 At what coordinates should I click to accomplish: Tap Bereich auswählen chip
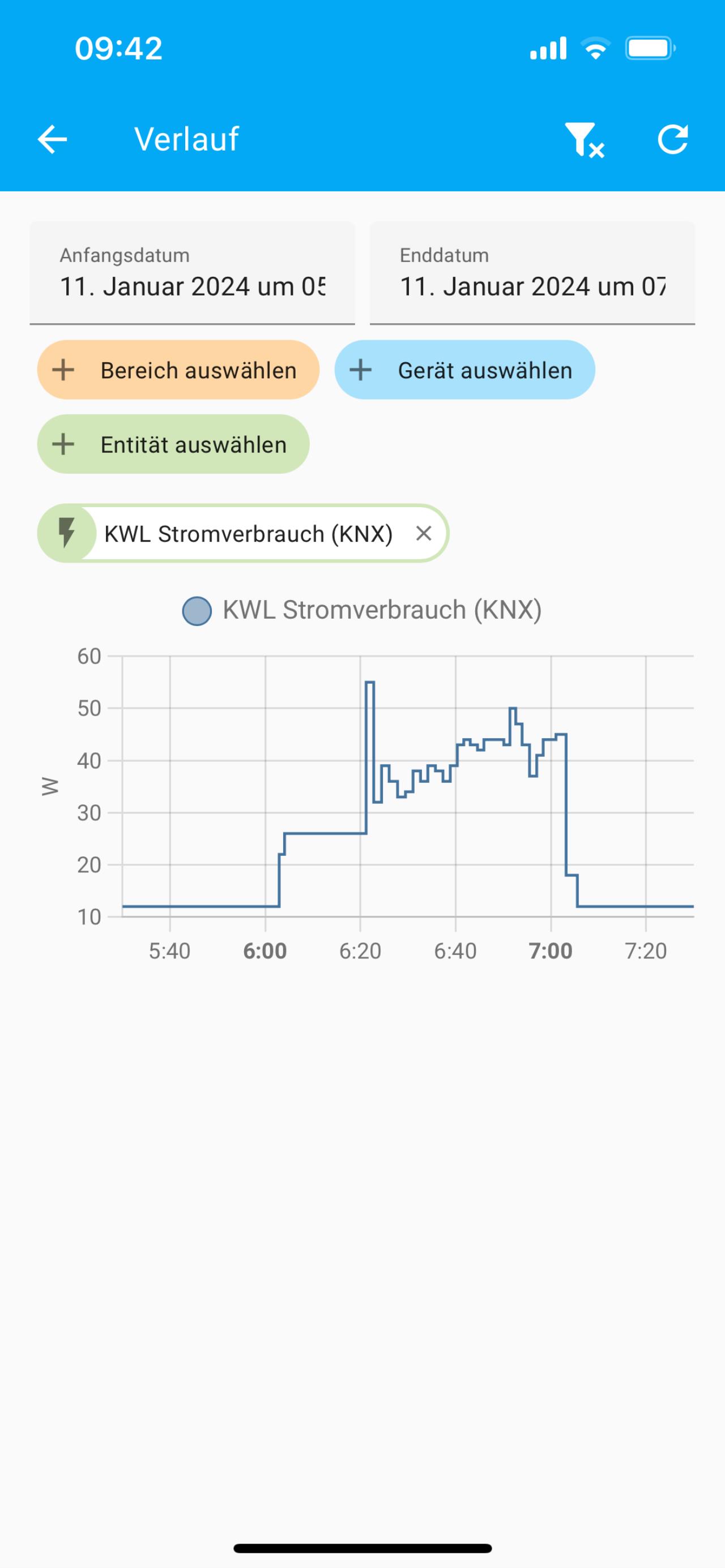pyautogui.click(x=178, y=370)
